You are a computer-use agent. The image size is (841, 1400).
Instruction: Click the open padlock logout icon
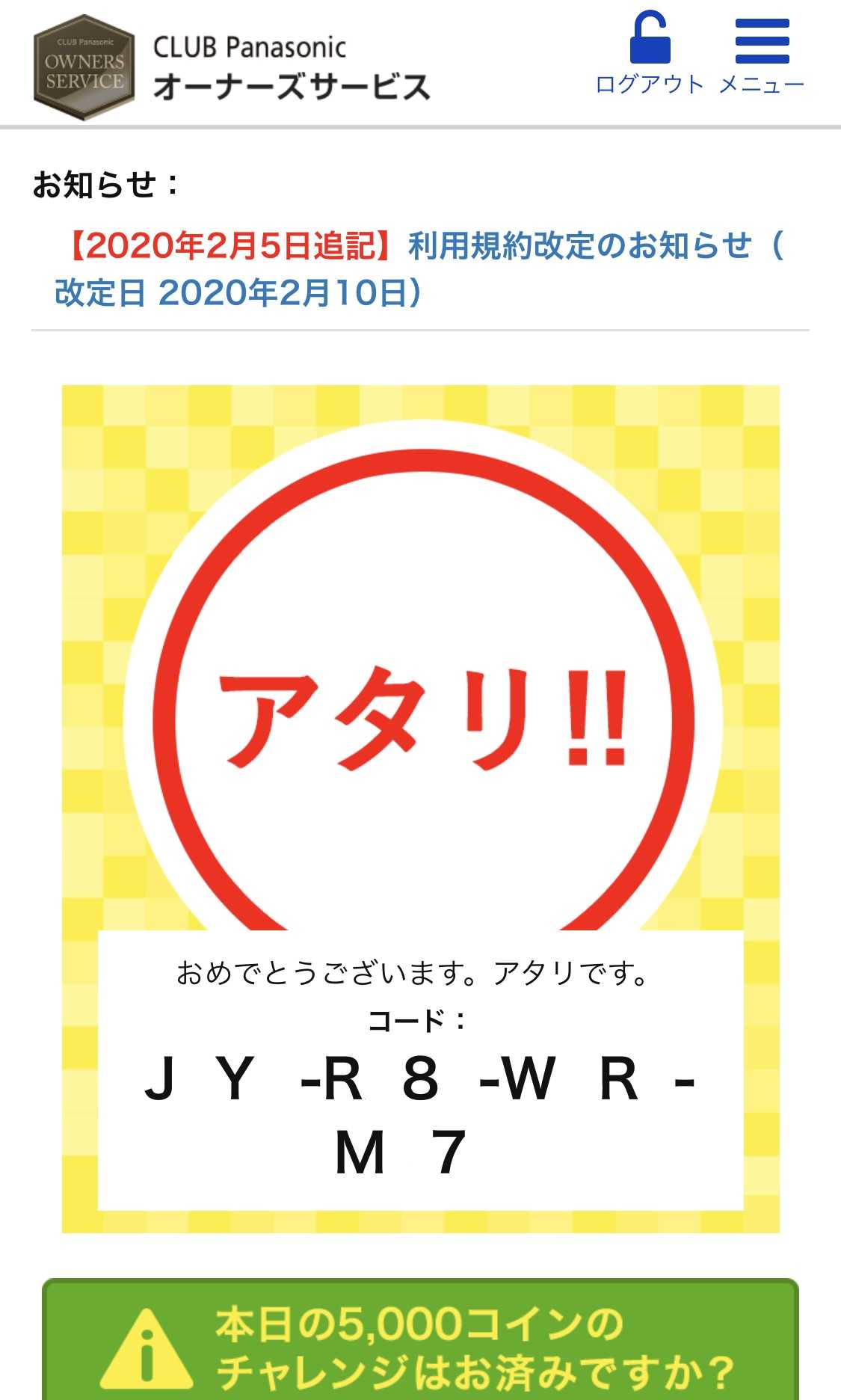point(650,40)
